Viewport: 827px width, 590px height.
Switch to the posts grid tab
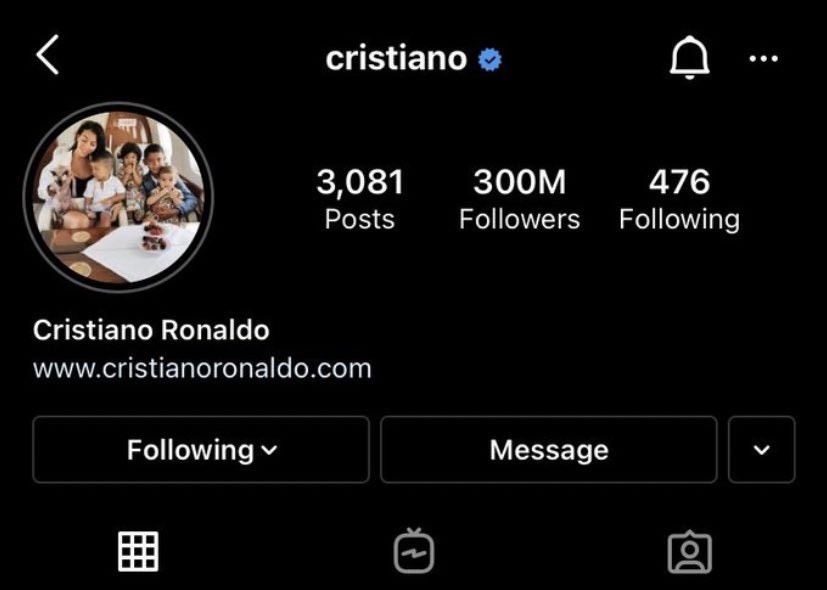[138, 551]
